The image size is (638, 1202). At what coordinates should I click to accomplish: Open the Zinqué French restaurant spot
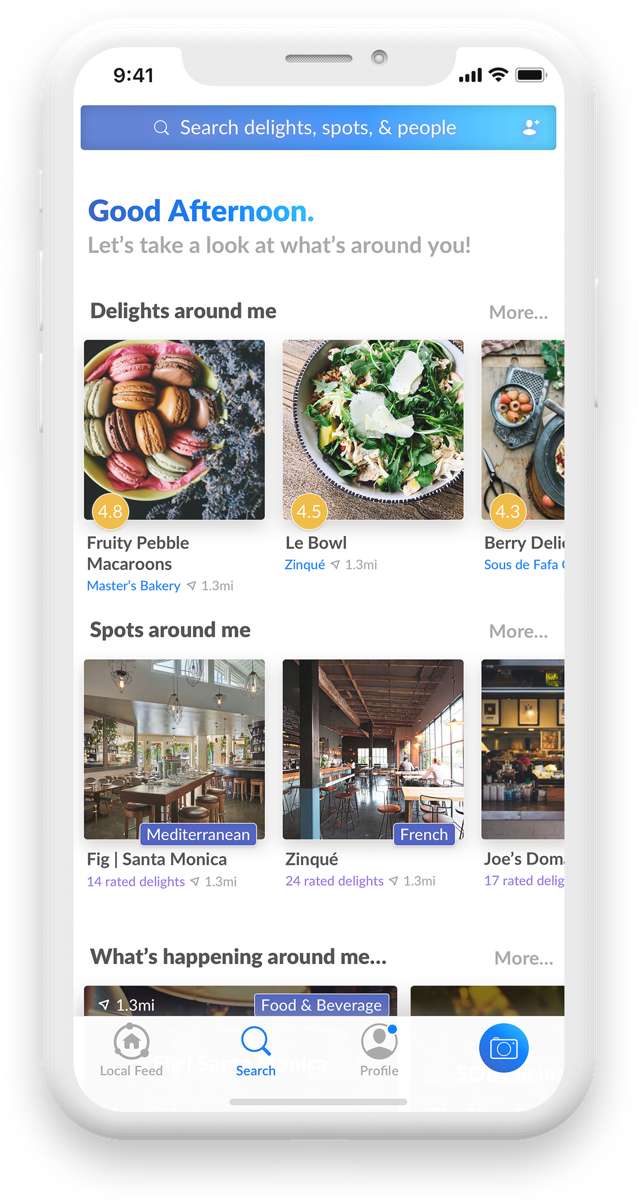373,749
